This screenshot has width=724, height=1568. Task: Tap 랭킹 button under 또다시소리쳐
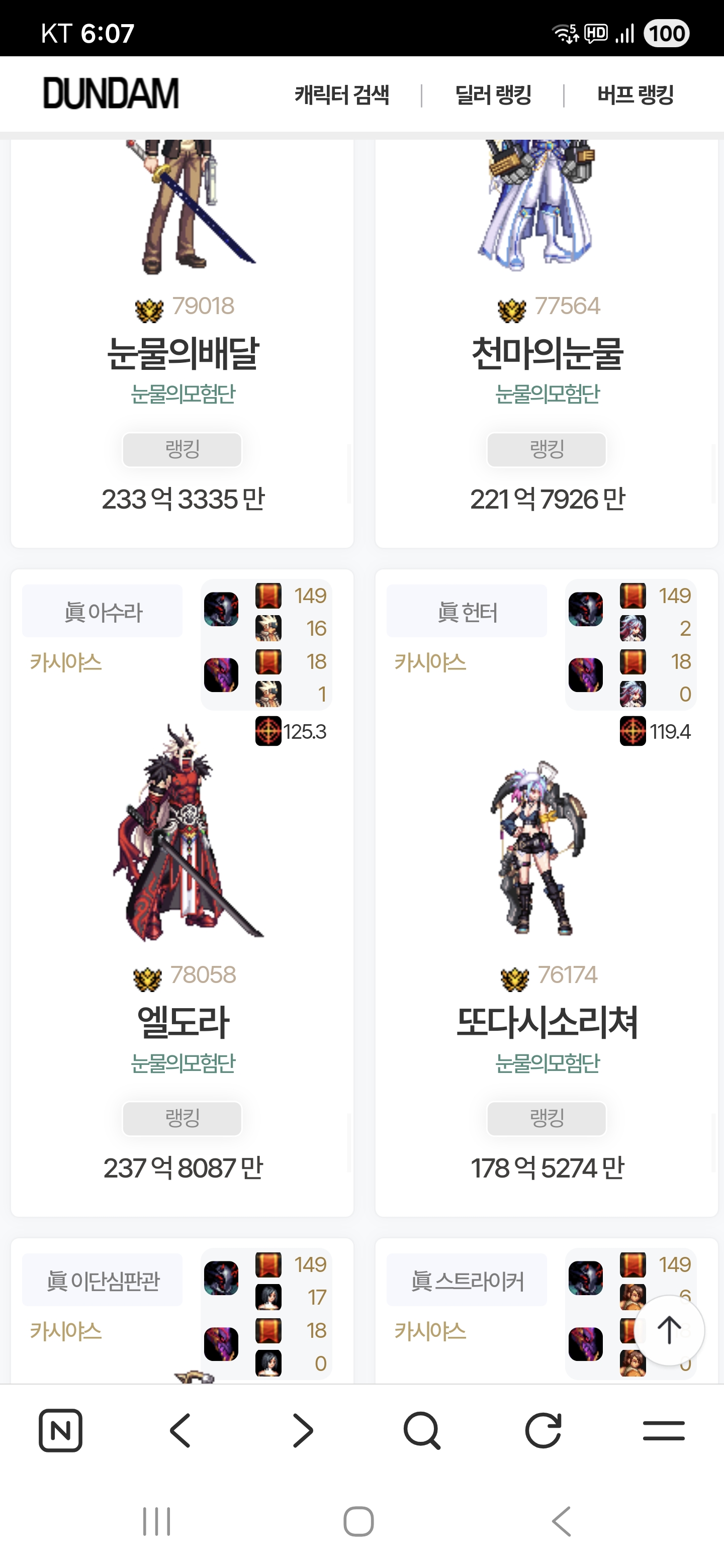point(546,1118)
